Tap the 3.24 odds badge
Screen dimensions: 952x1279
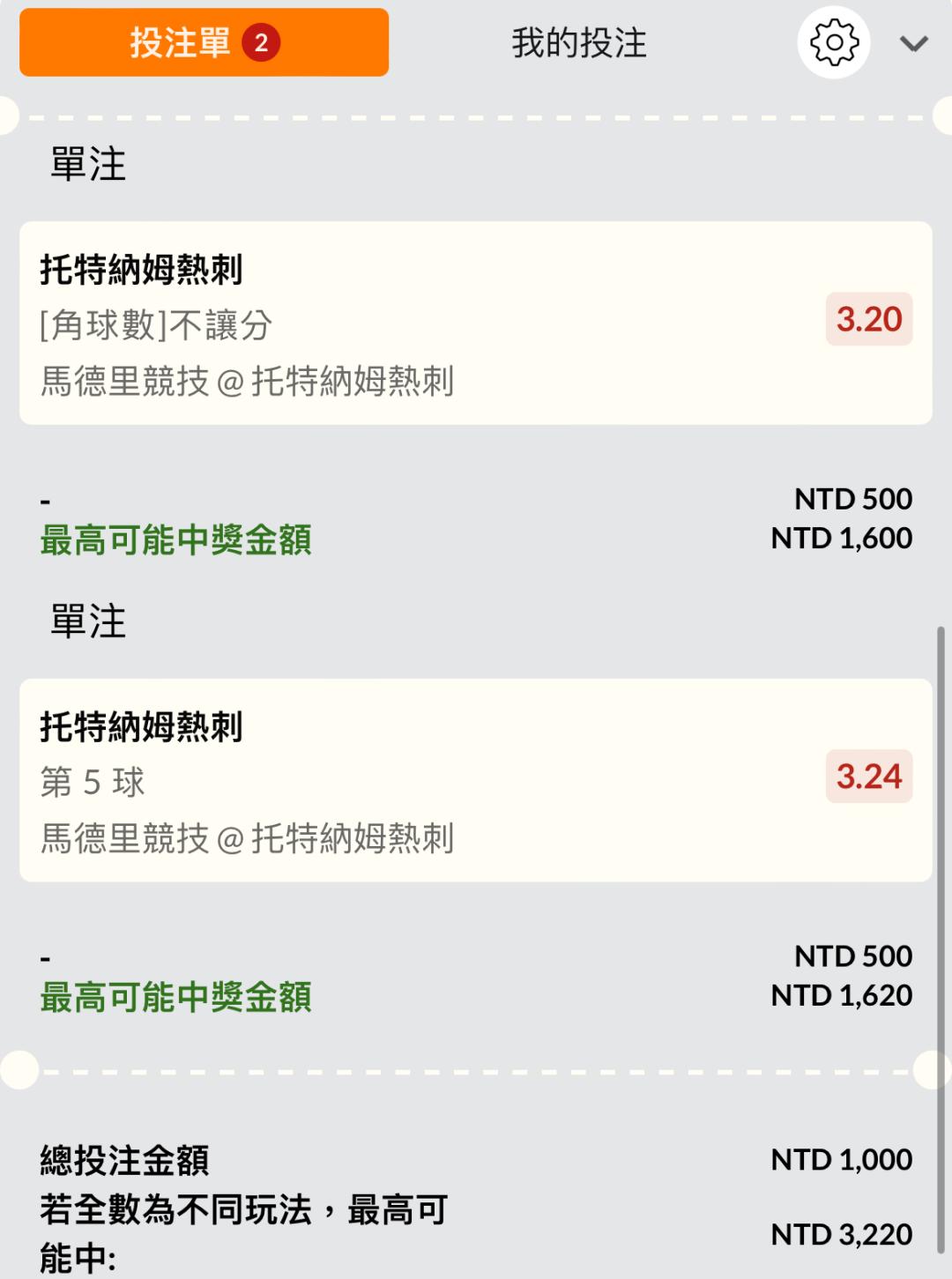868,777
